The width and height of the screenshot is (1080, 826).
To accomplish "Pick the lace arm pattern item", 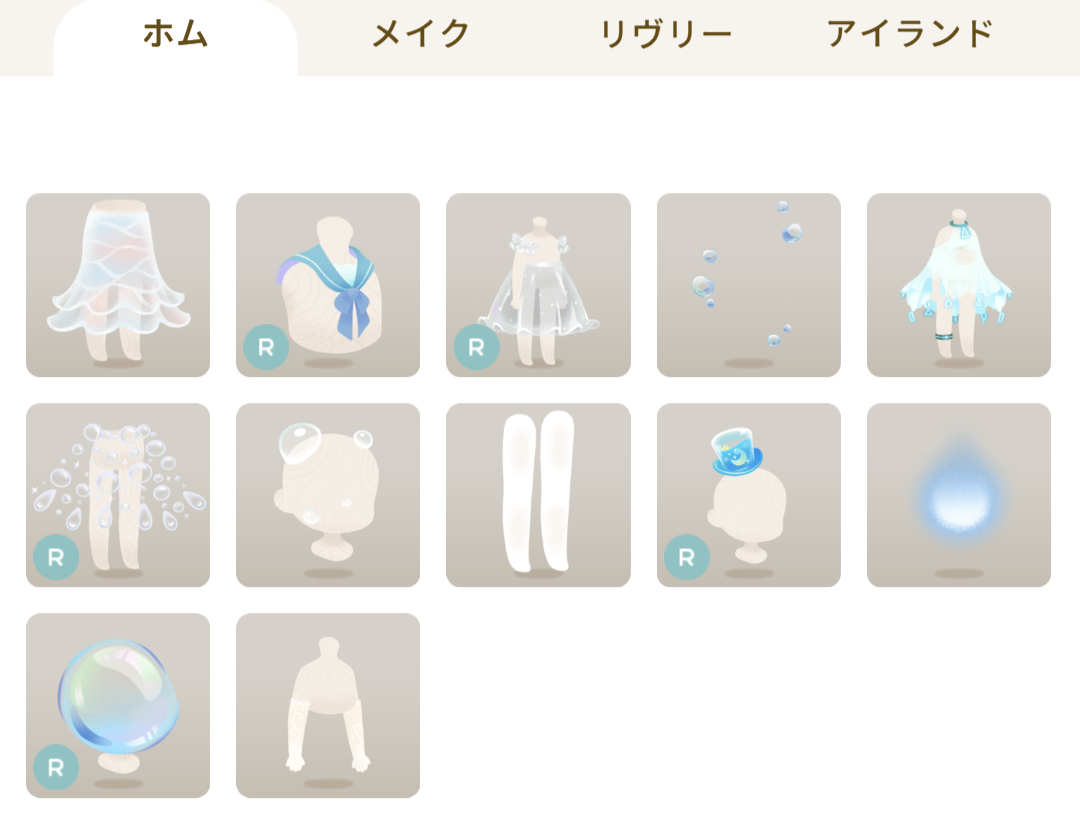I will click(x=328, y=705).
